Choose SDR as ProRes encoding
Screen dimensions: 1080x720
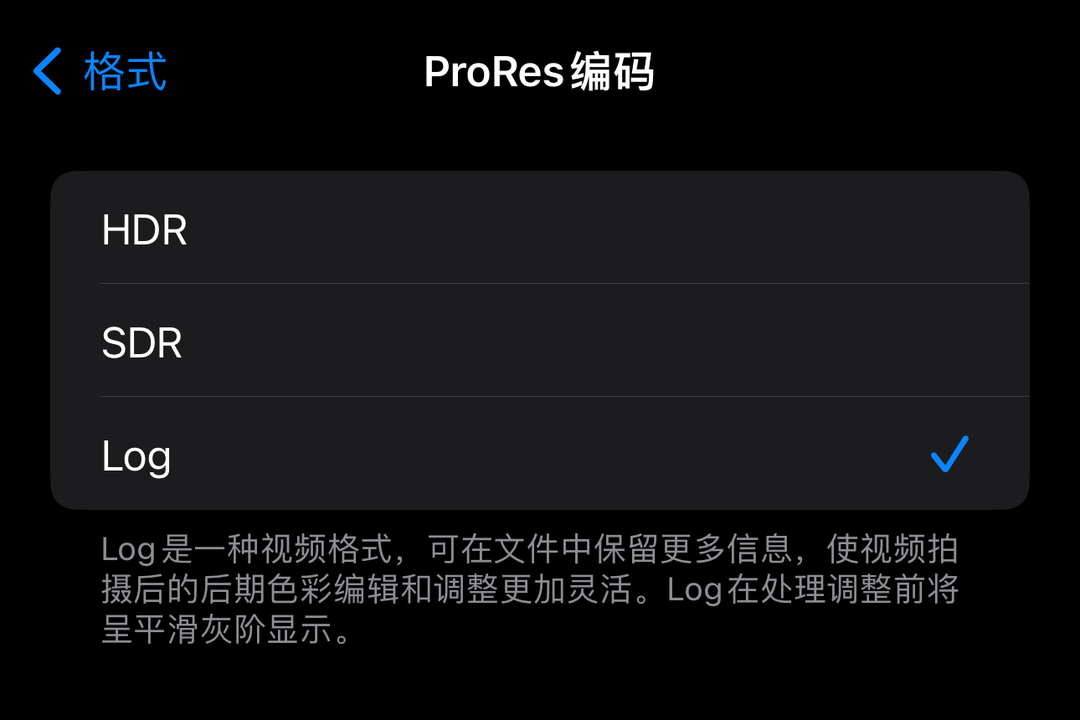540,342
